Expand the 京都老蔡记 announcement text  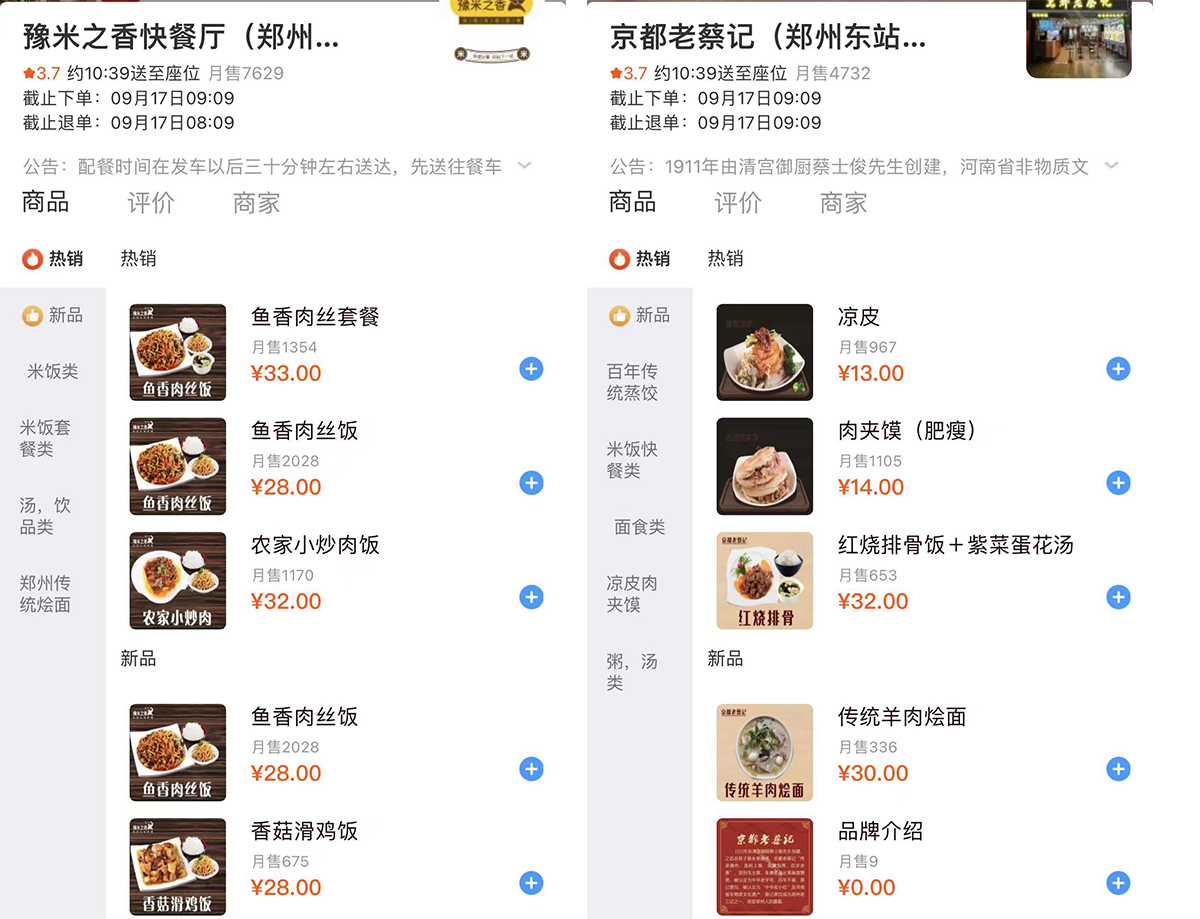pos(1111,166)
